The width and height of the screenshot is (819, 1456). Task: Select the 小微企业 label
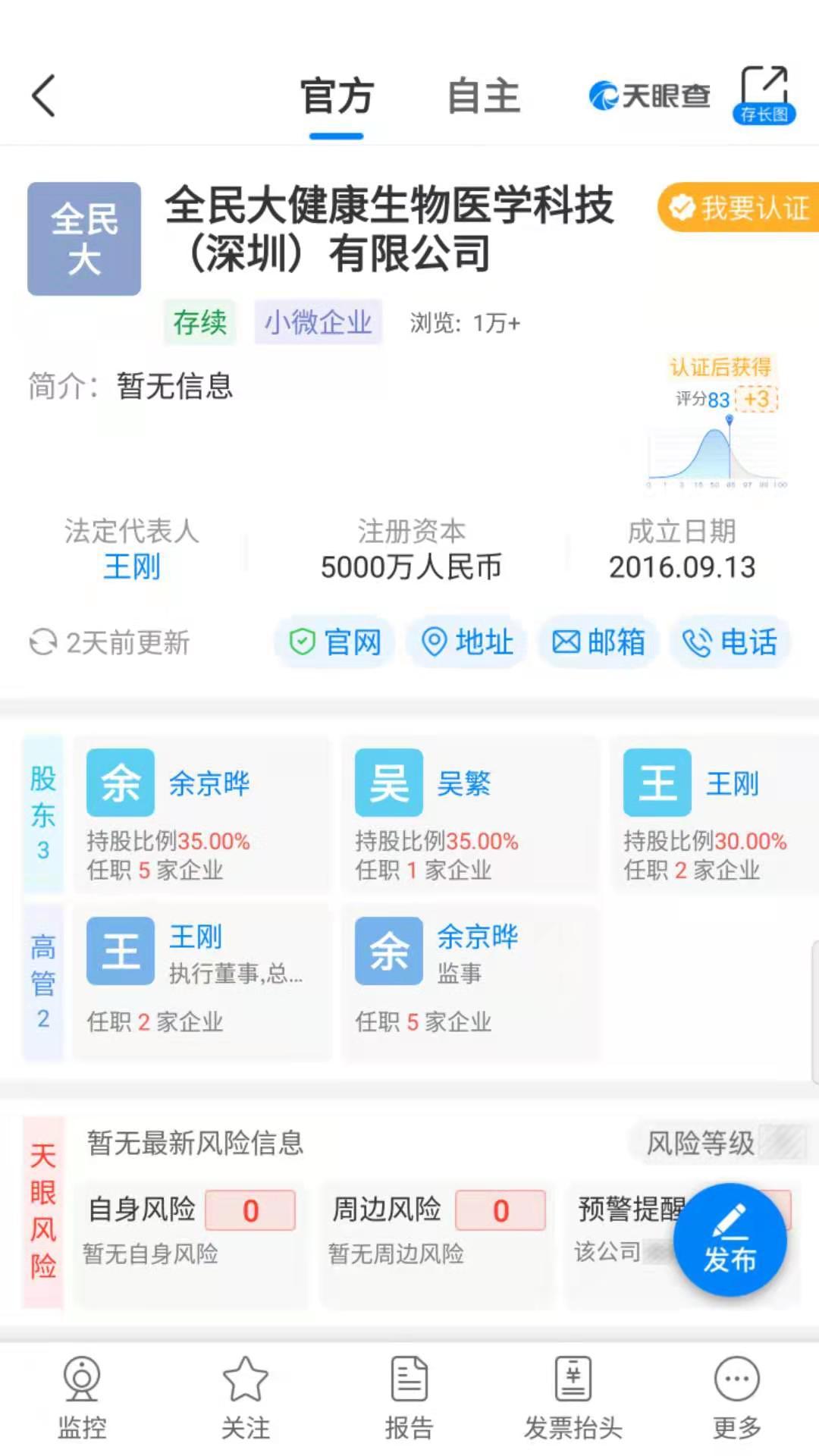318,322
